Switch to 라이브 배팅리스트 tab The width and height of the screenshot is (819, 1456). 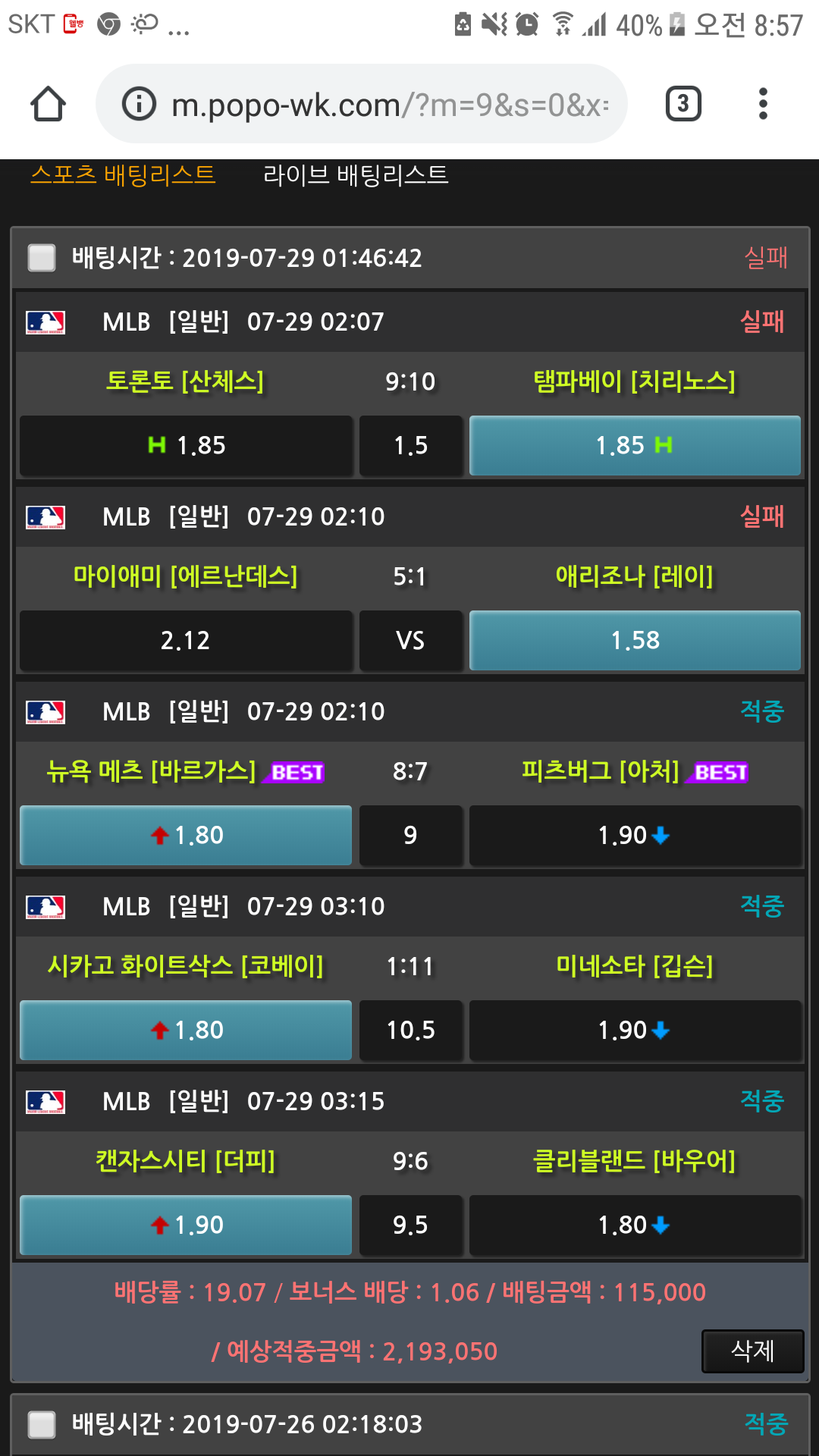[x=355, y=175]
